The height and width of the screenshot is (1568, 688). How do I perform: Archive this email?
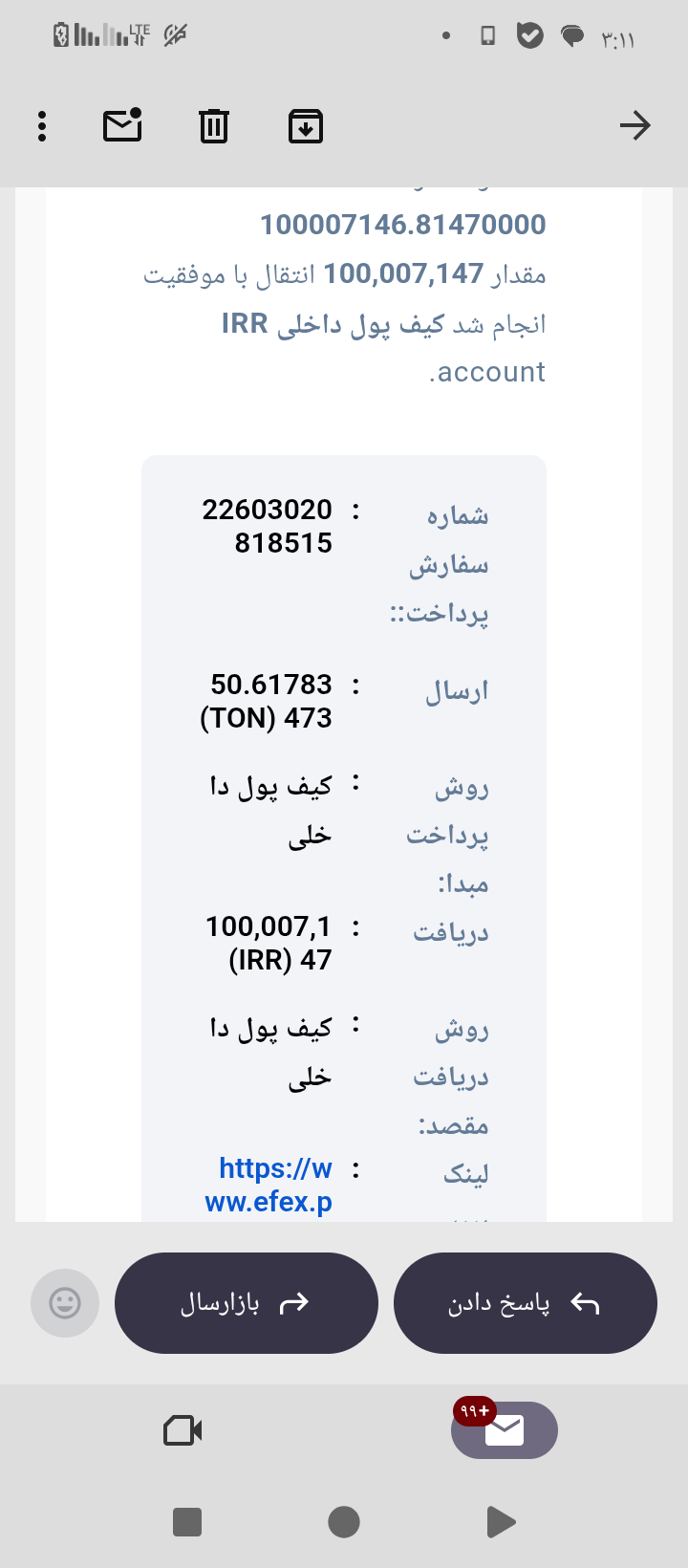[306, 126]
